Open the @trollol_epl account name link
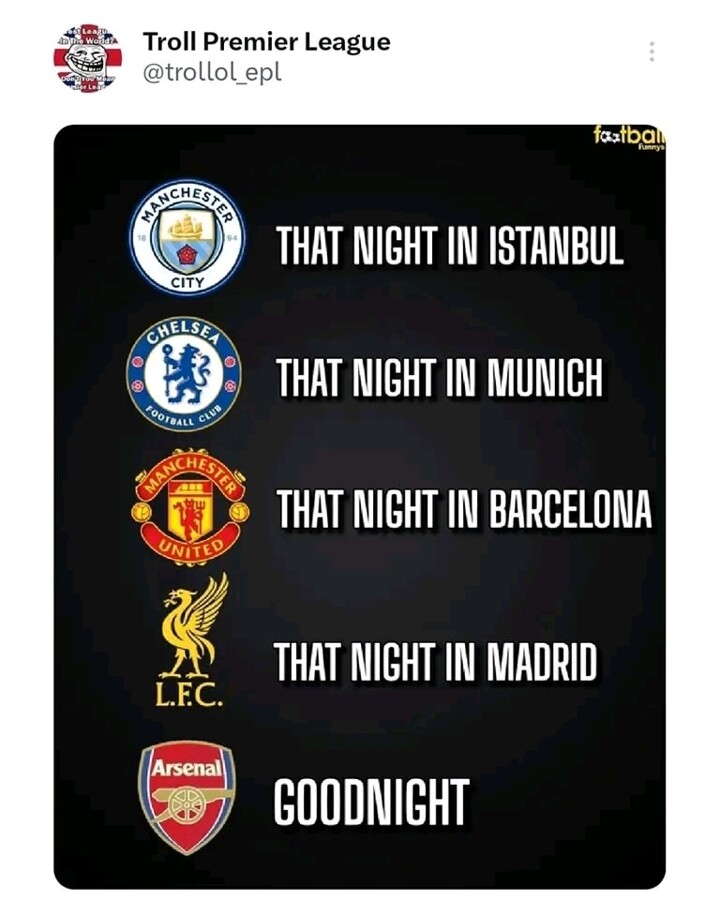 point(212,73)
